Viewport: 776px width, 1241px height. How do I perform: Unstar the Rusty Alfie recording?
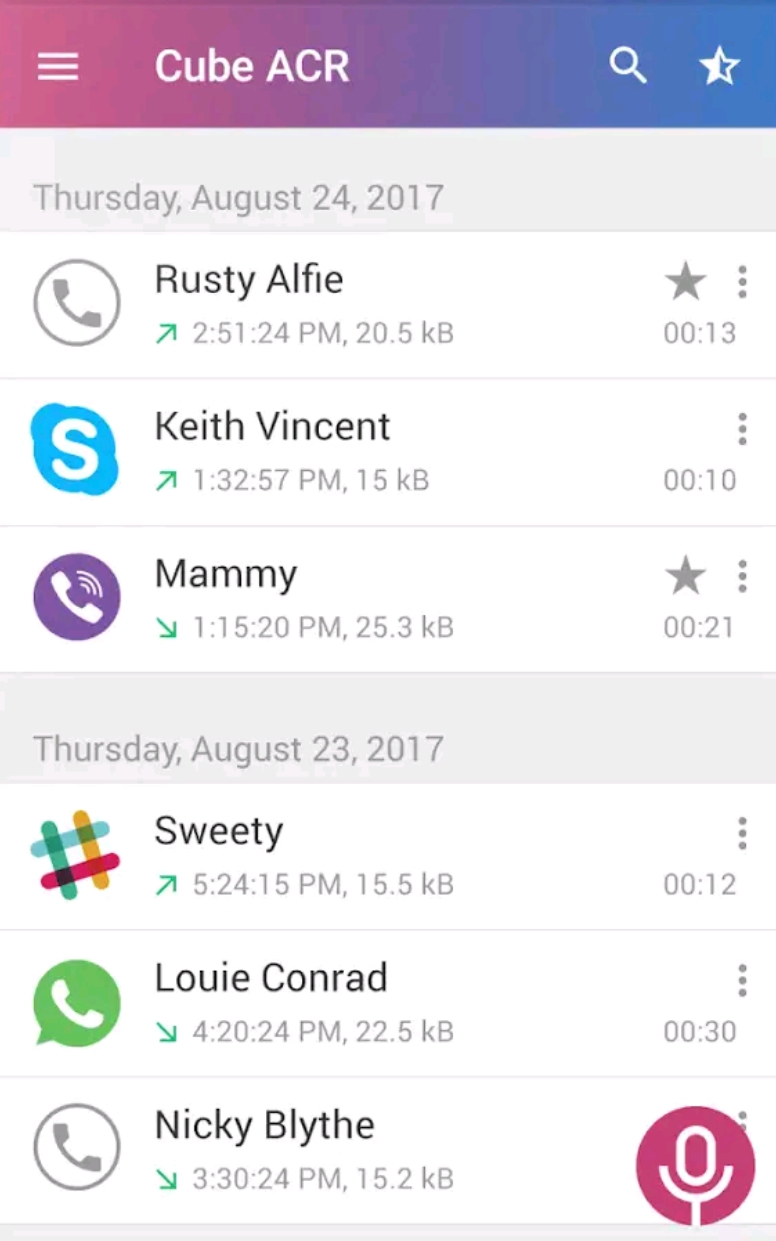pos(686,282)
